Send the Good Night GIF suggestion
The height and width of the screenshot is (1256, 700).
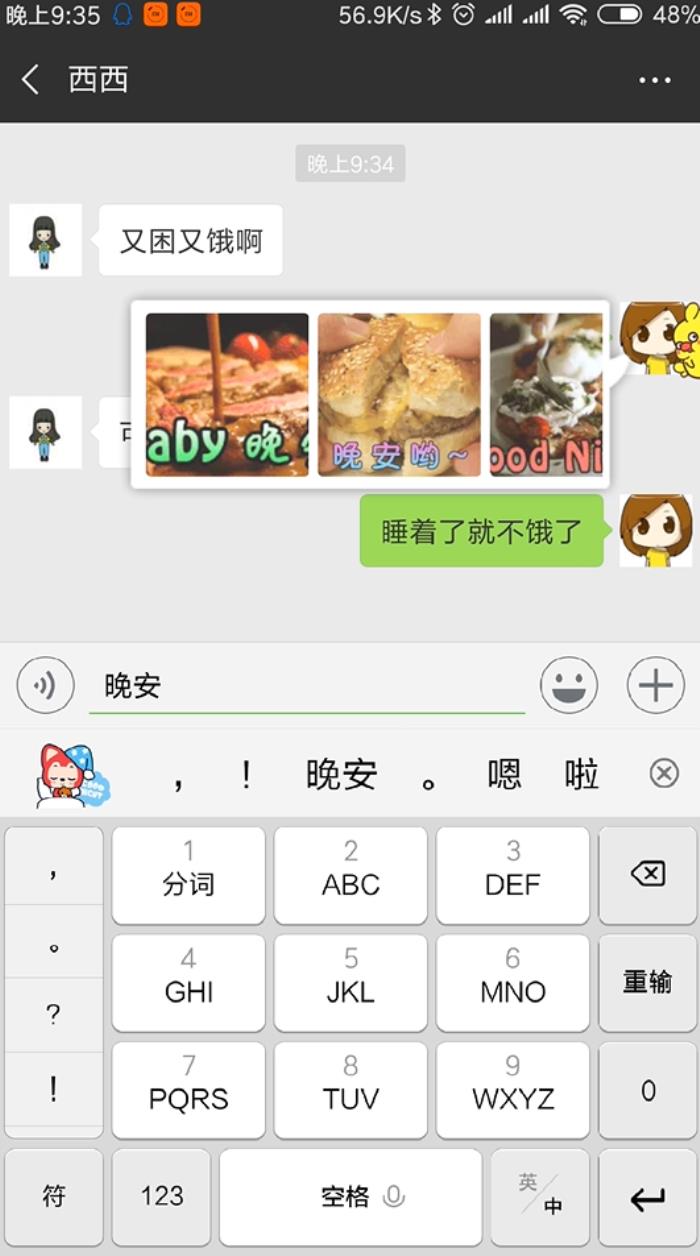click(x=546, y=394)
